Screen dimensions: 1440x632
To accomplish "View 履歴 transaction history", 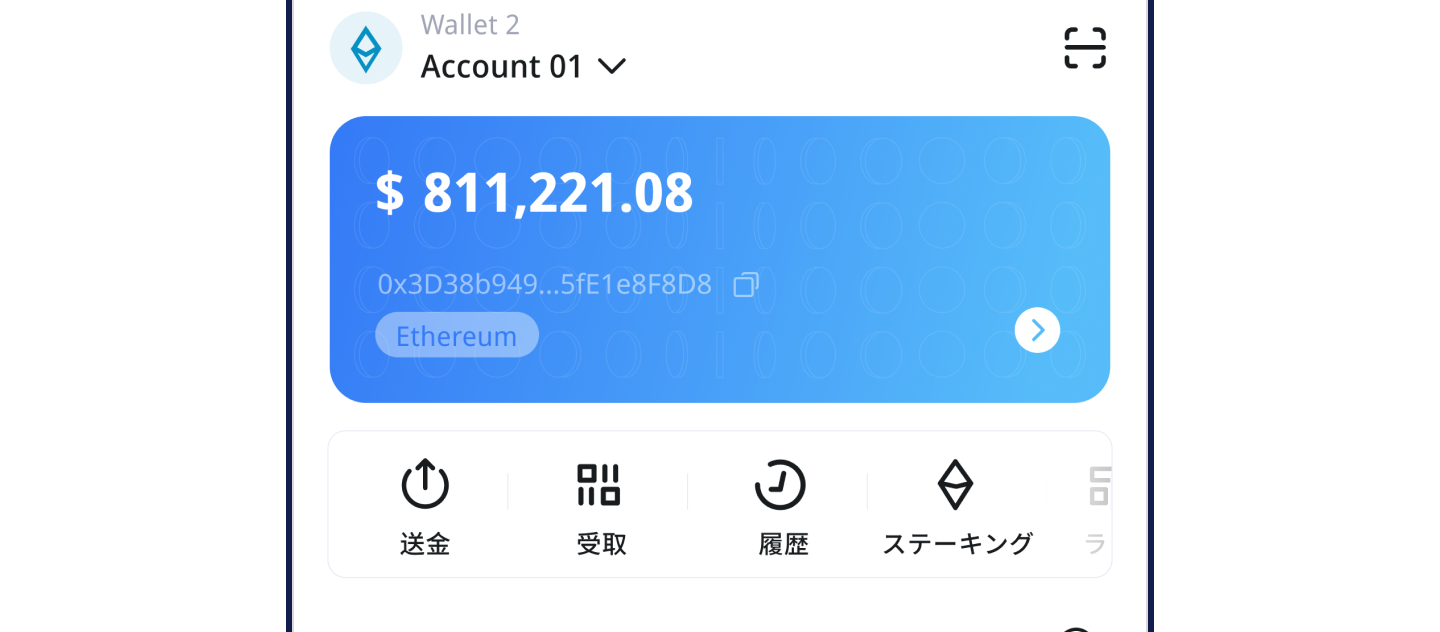I will pos(781,506).
